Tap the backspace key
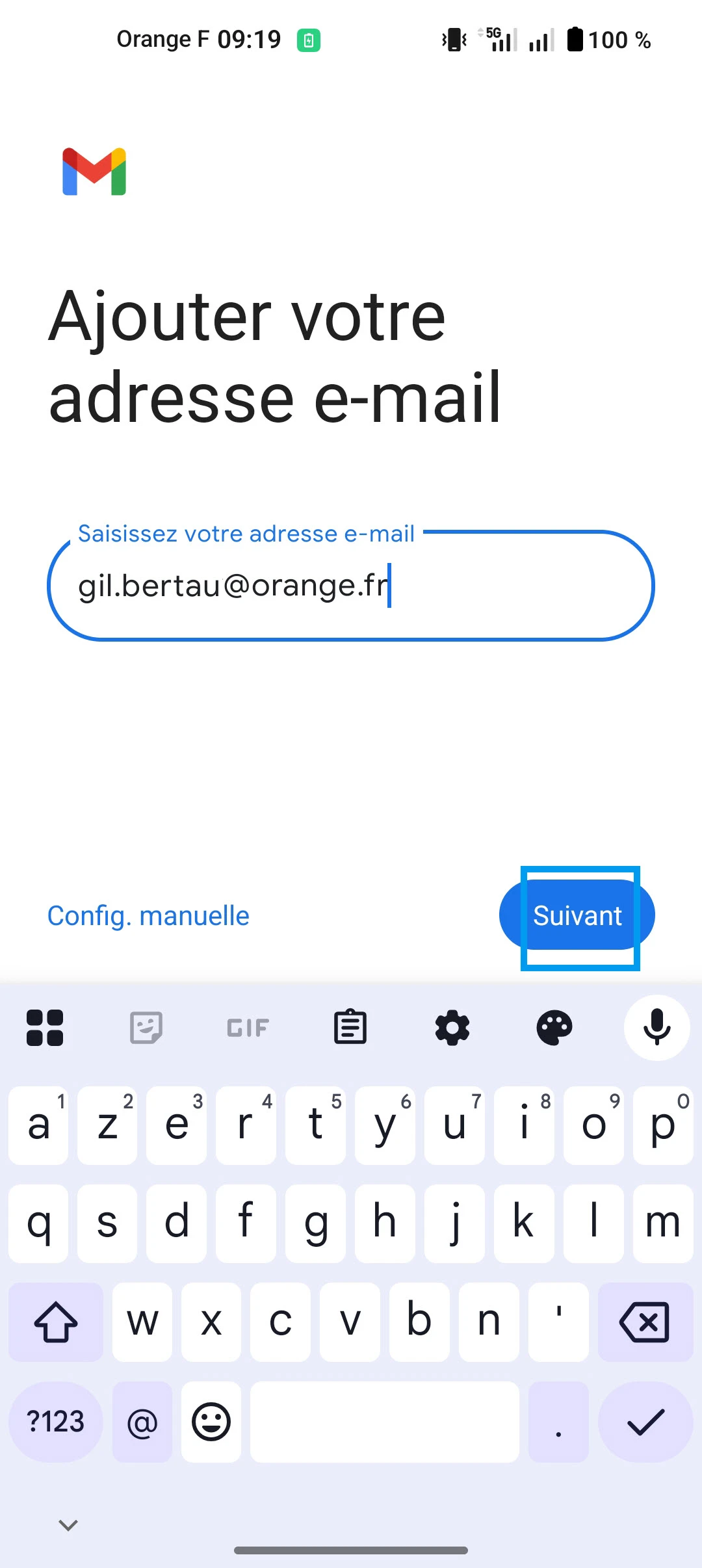 click(x=645, y=1322)
